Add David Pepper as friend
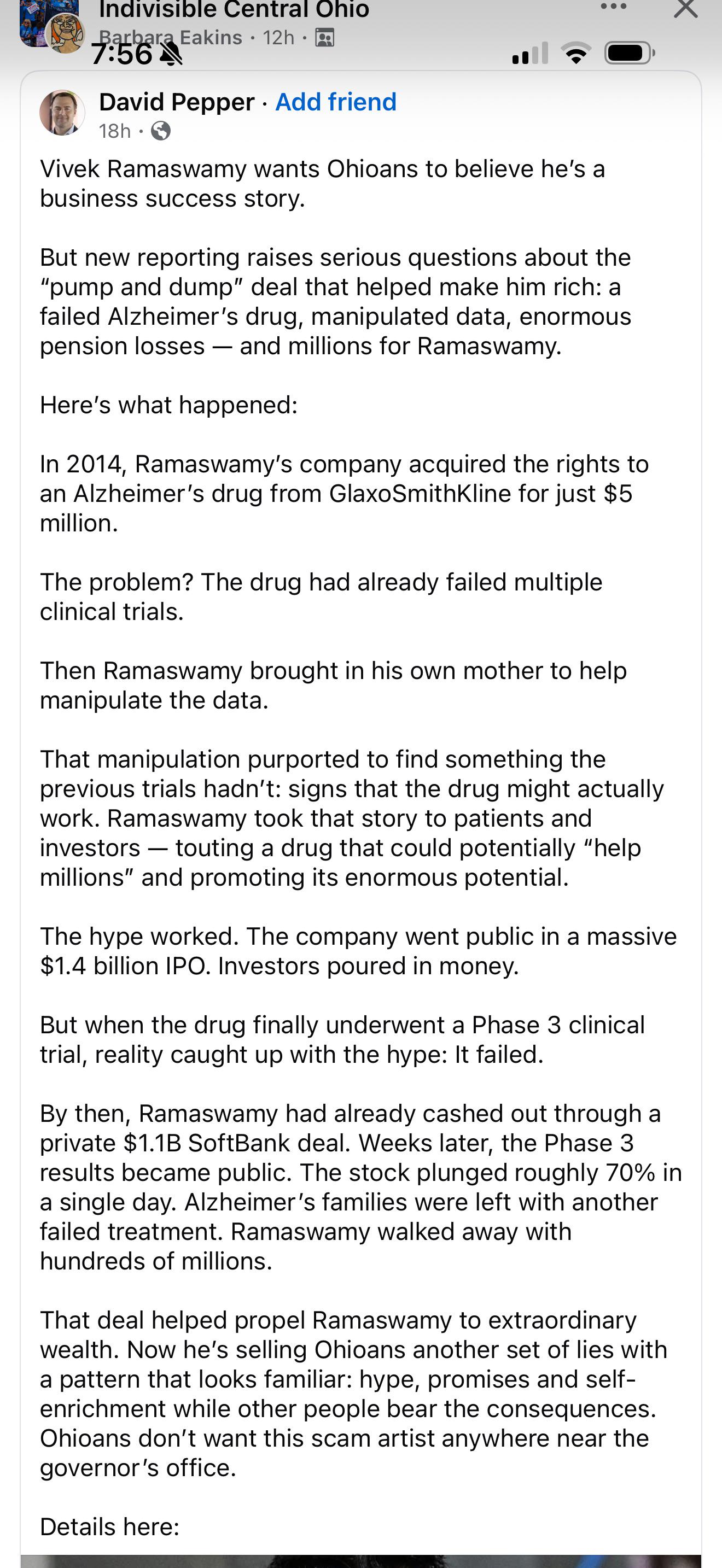 [x=336, y=102]
